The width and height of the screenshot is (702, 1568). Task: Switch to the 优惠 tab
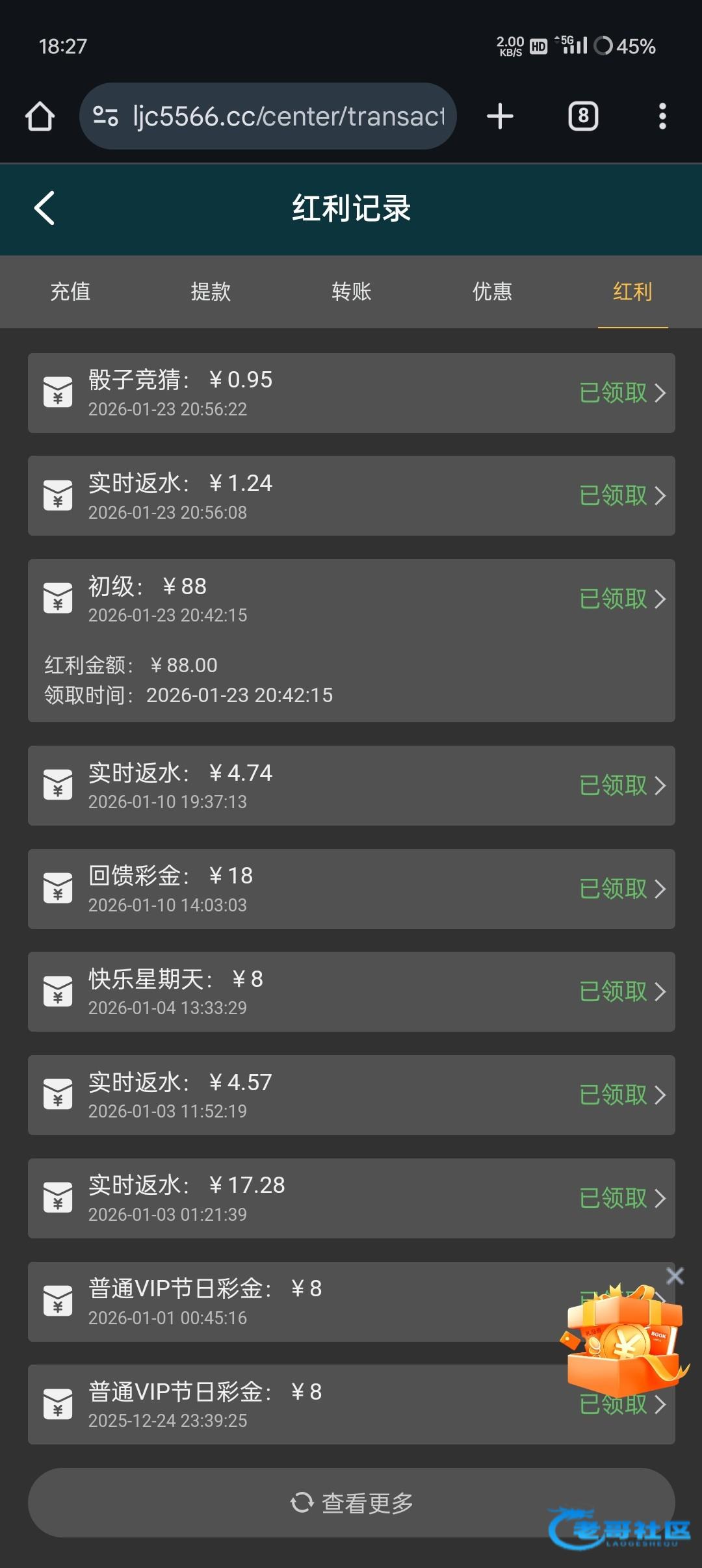[x=492, y=291]
